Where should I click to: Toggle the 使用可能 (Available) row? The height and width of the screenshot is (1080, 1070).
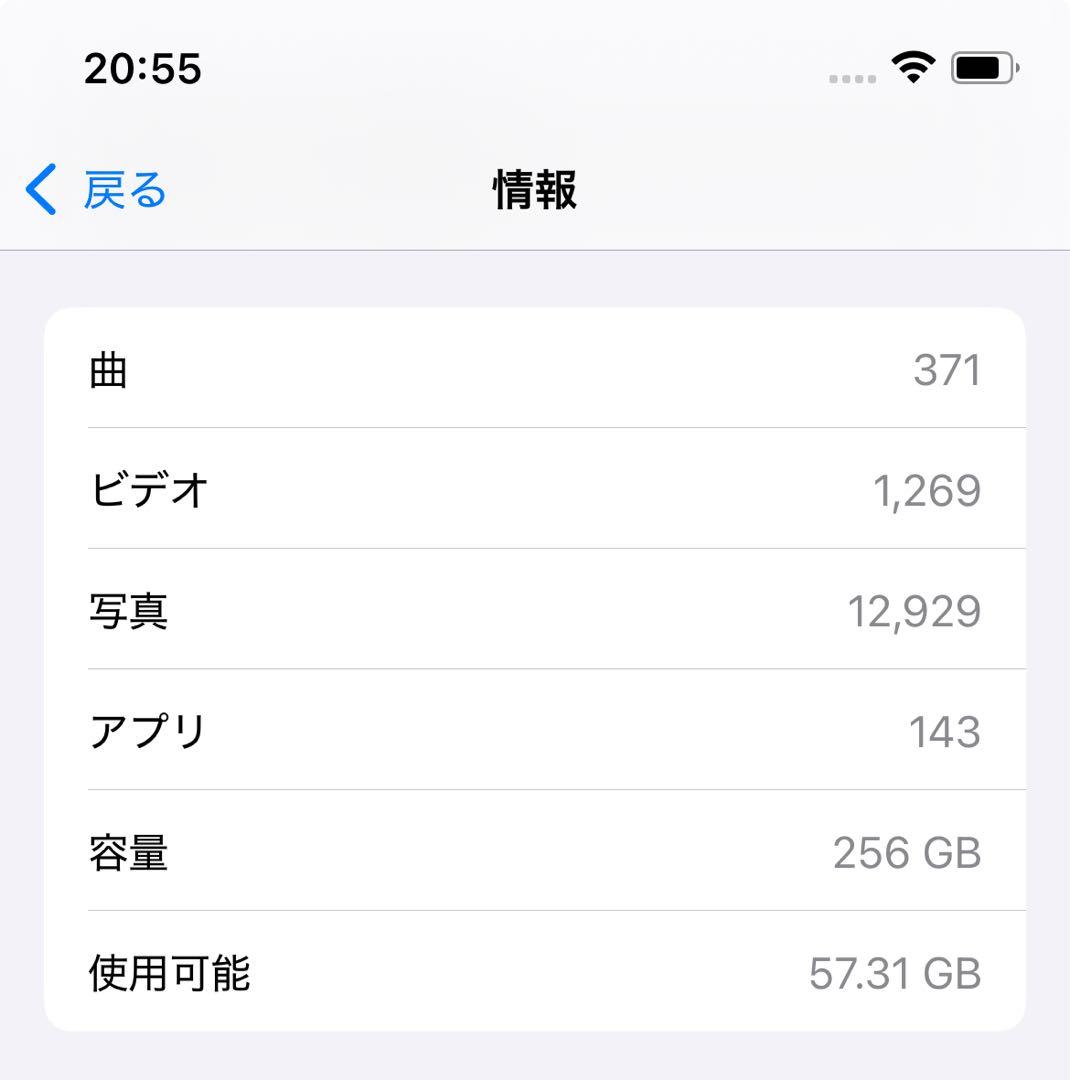pos(535,972)
